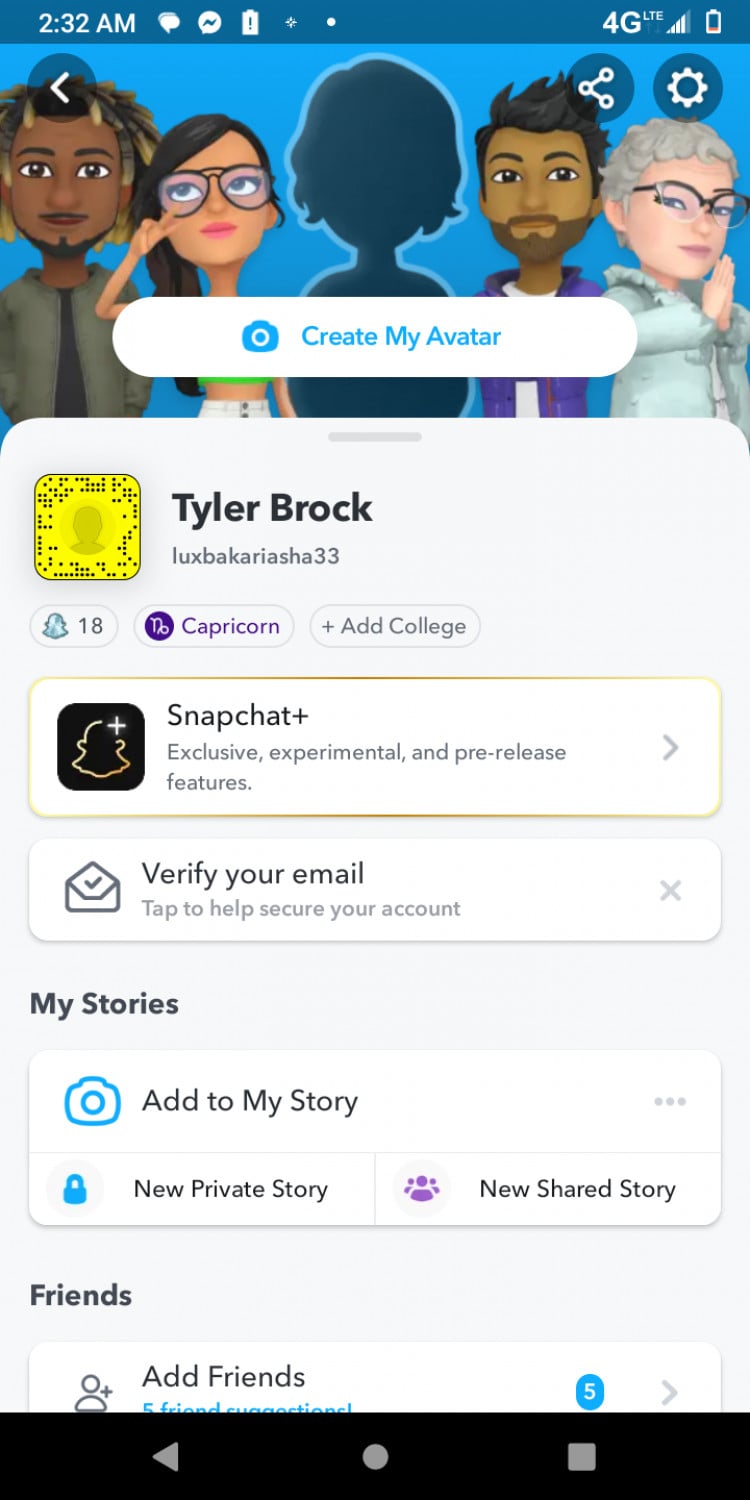
Task: Tap the Snap score 18 chip
Action: [74, 626]
